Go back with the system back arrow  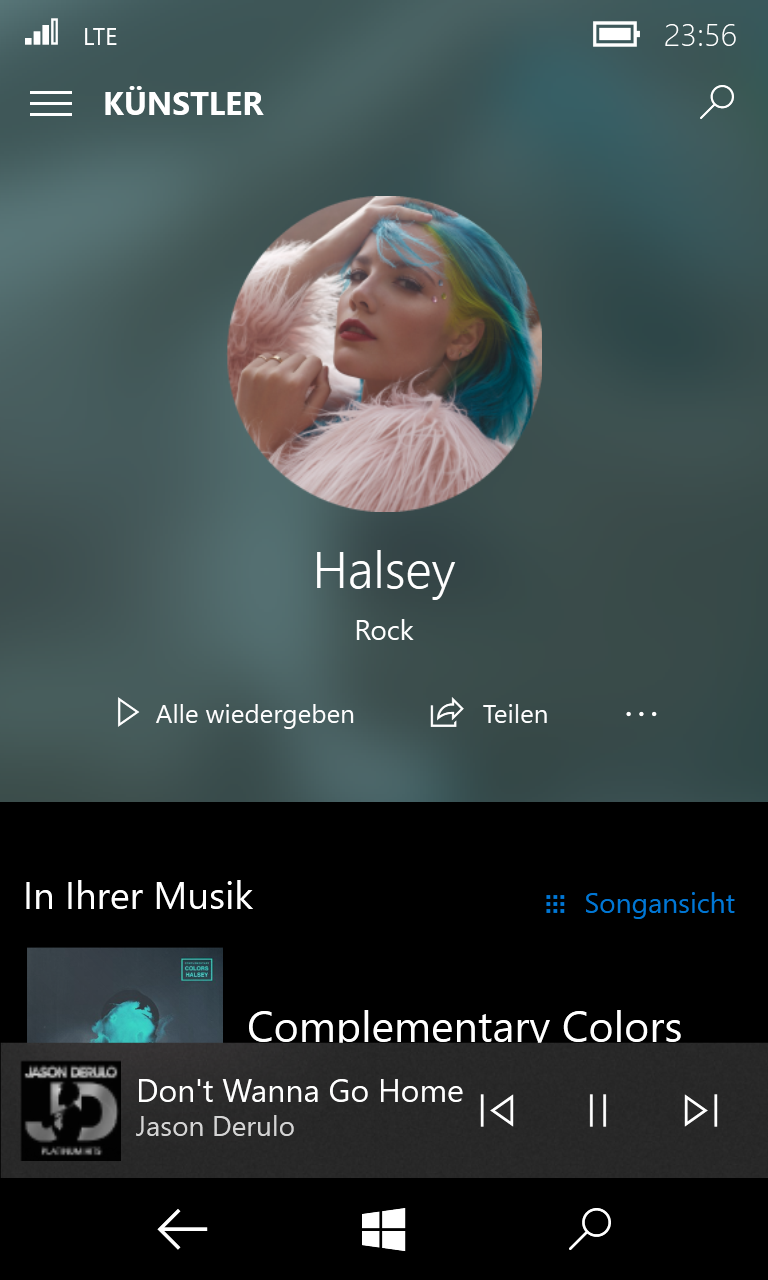point(182,1229)
